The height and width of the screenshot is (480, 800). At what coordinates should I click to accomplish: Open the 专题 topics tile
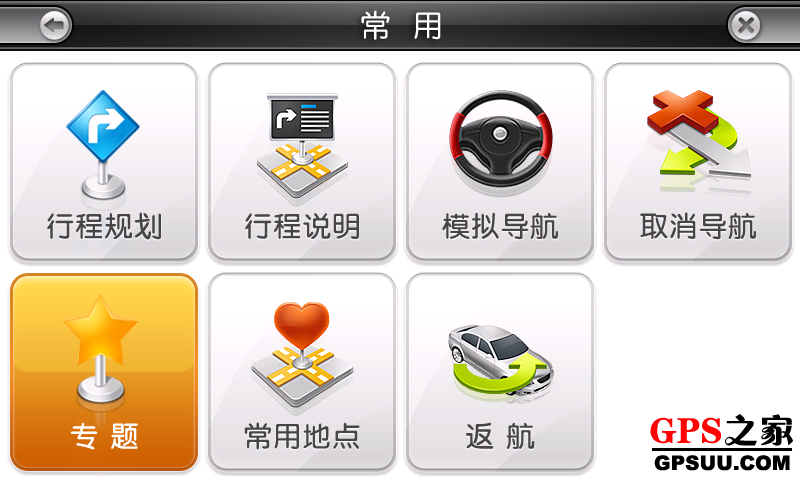[104, 372]
